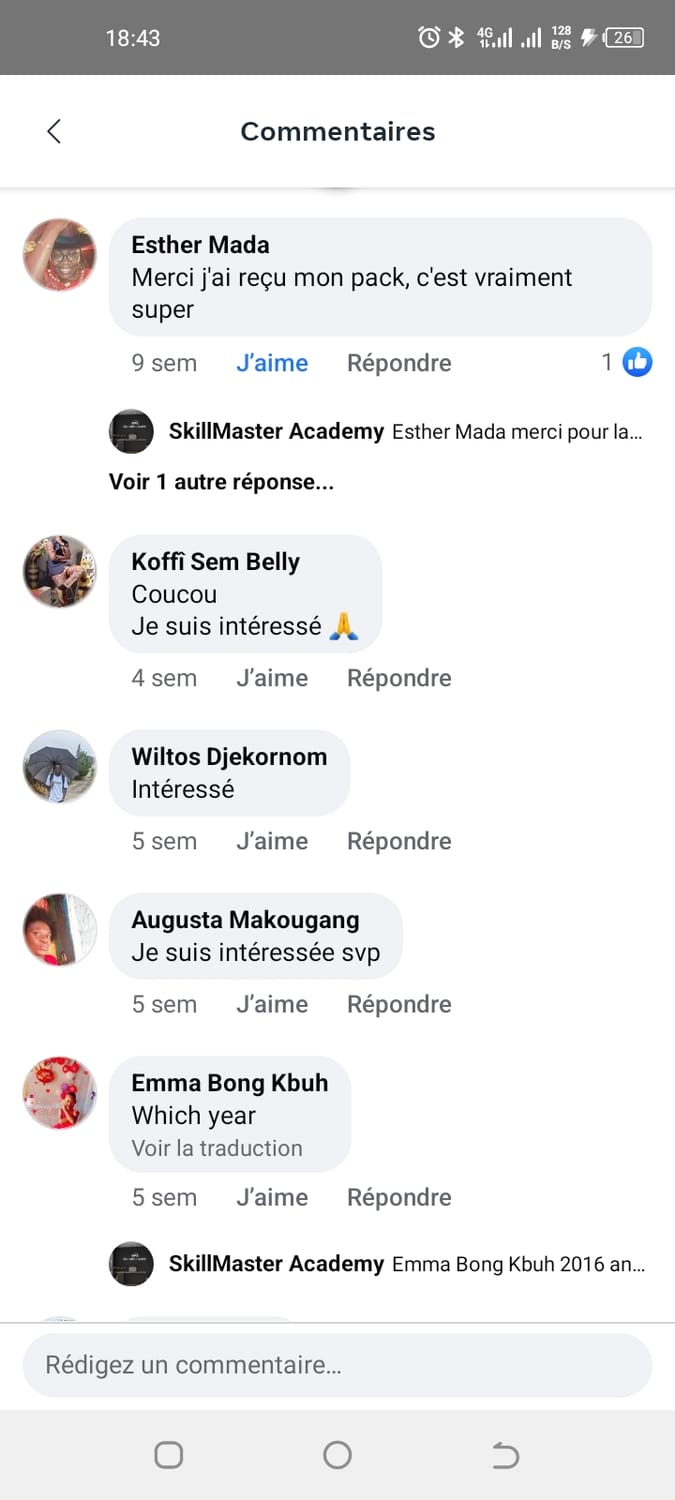Reply to Augusta Makougang's comment

click(399, 1004)
